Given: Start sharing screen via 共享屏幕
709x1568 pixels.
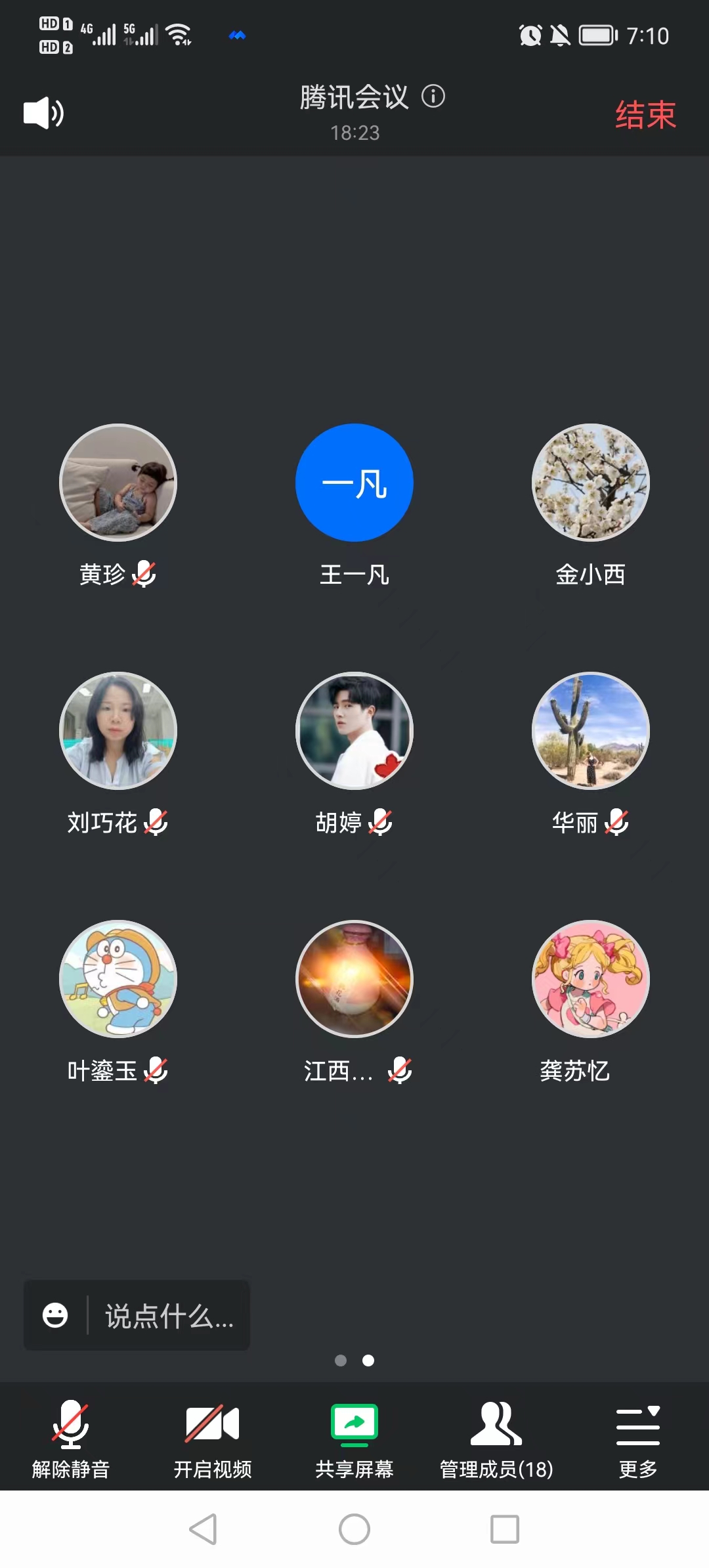Looking at the screenshot, I should [x=354, y=1438].
